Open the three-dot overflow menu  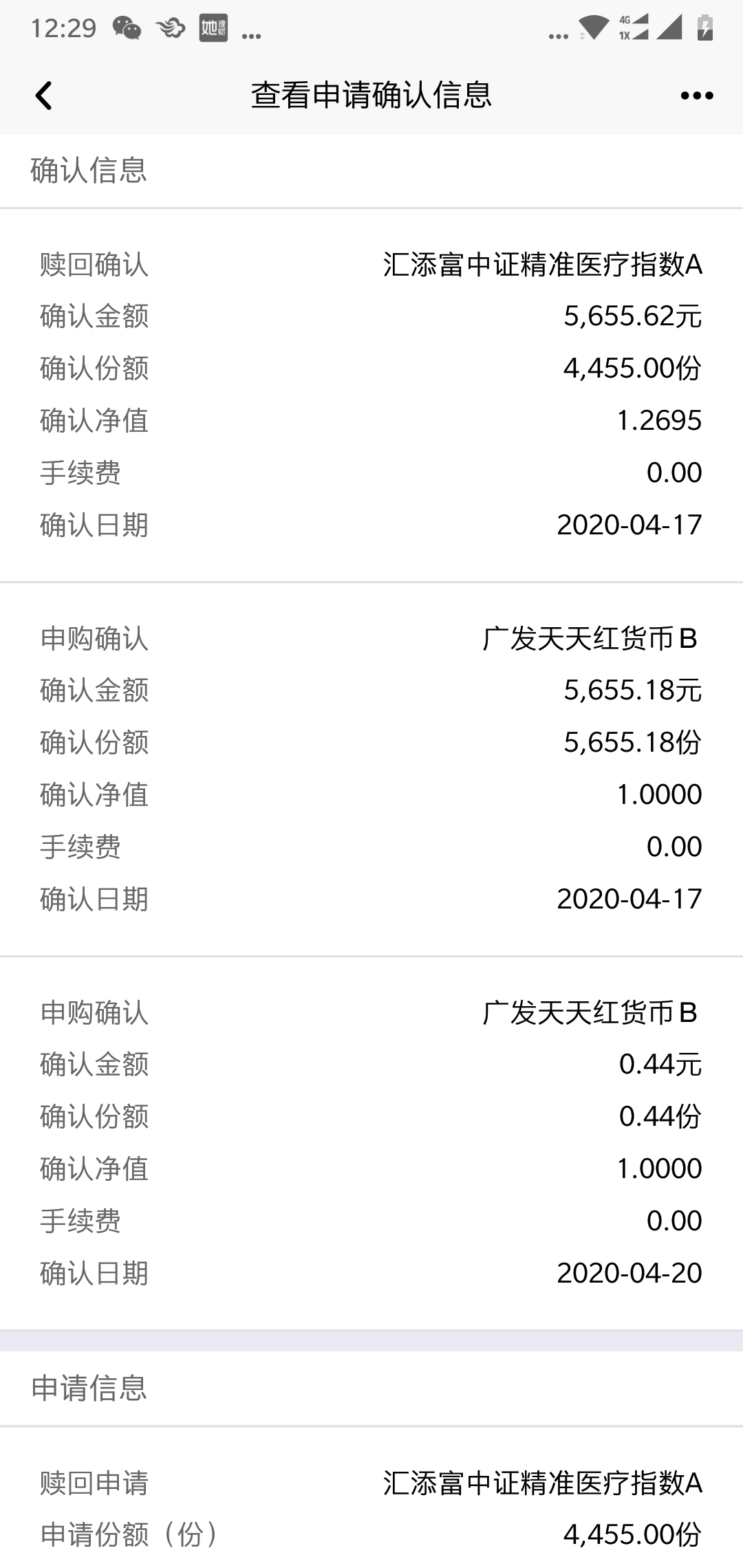[696, 96]
